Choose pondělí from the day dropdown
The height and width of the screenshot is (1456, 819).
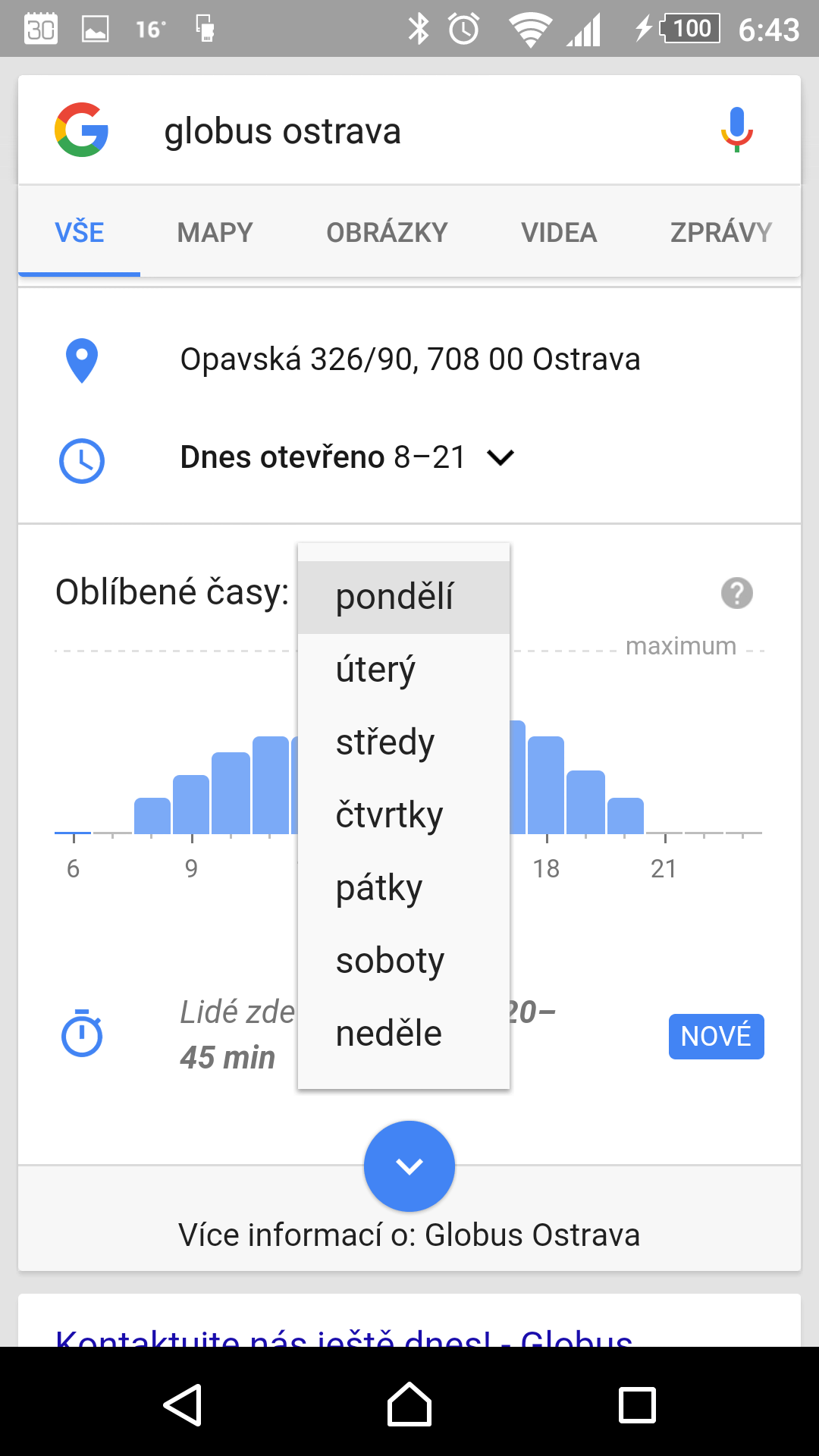(403, 597)
